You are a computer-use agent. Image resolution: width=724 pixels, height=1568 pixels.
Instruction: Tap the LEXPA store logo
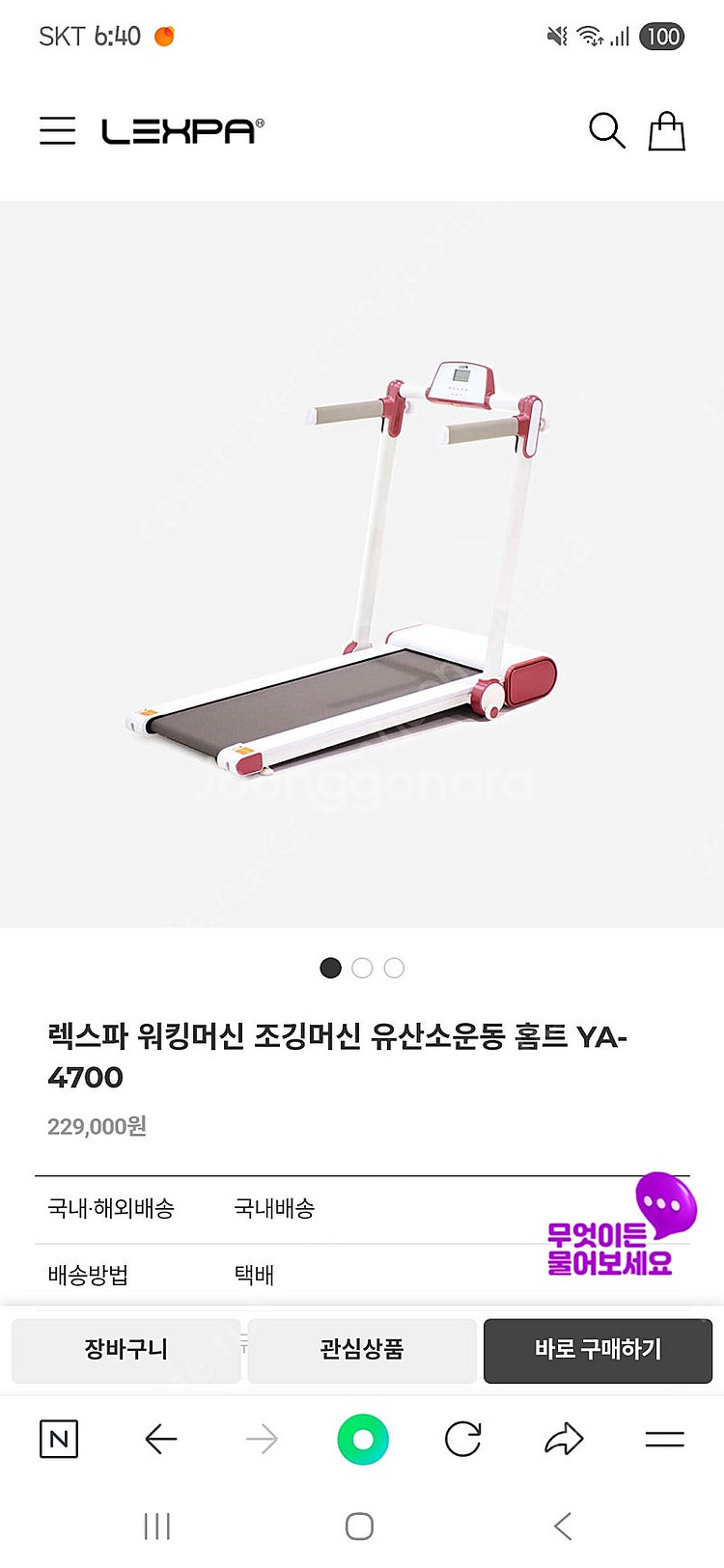tap(179, 131)
